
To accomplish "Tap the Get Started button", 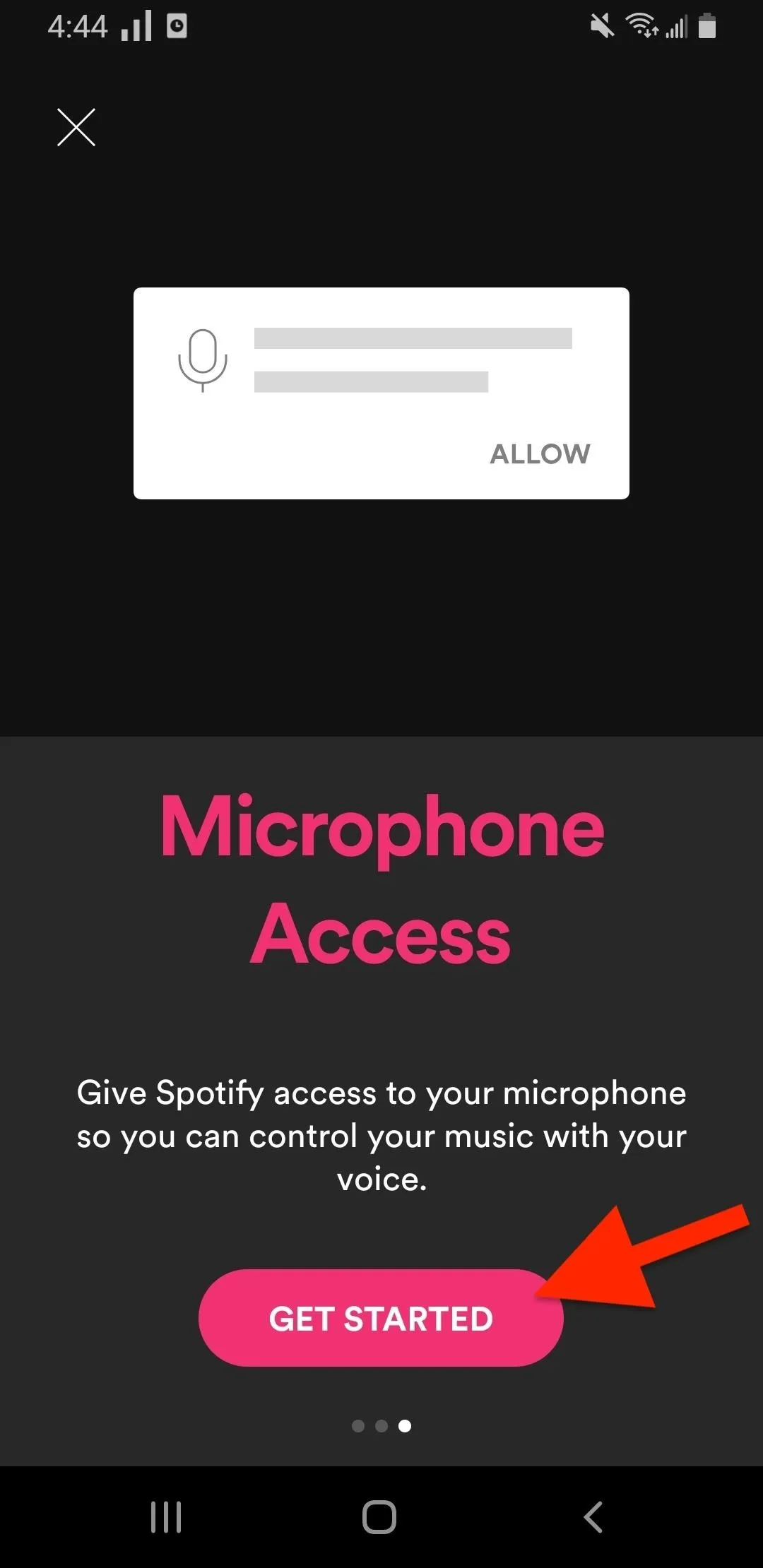I will [x=381, y=1318].
